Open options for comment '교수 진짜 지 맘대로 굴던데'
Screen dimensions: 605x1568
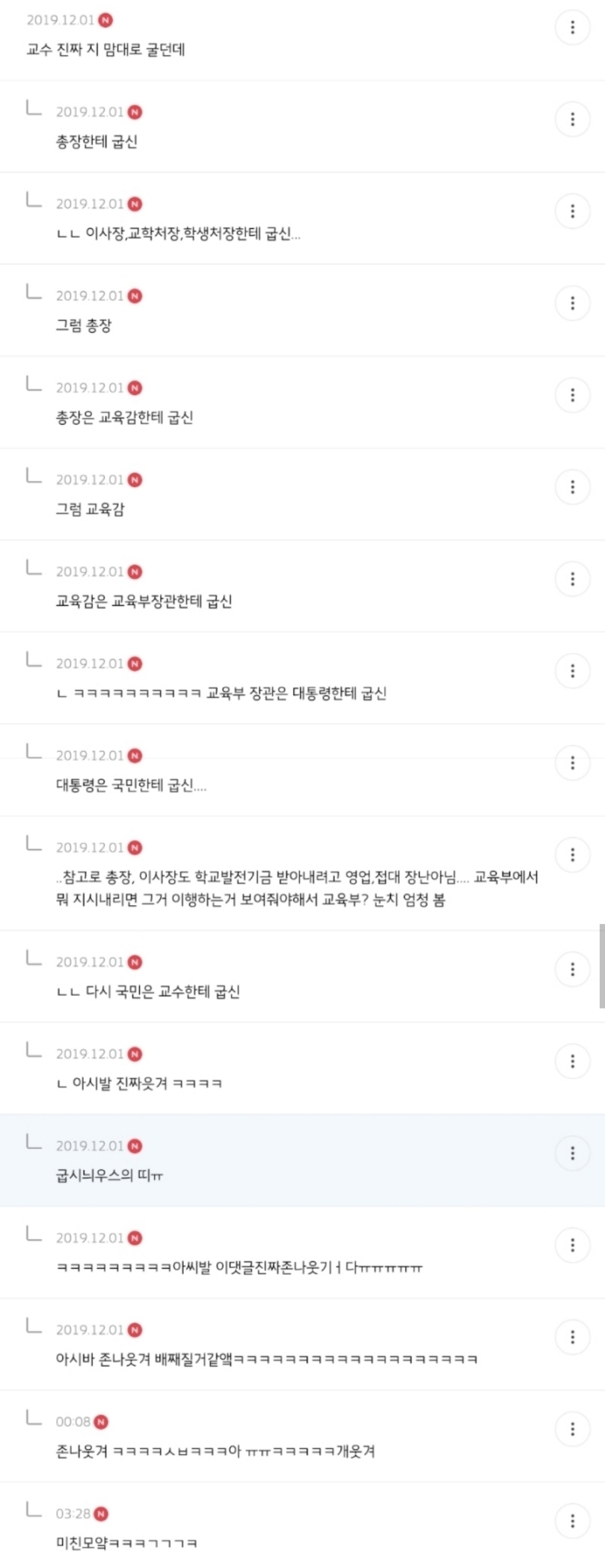click(572, 28)
